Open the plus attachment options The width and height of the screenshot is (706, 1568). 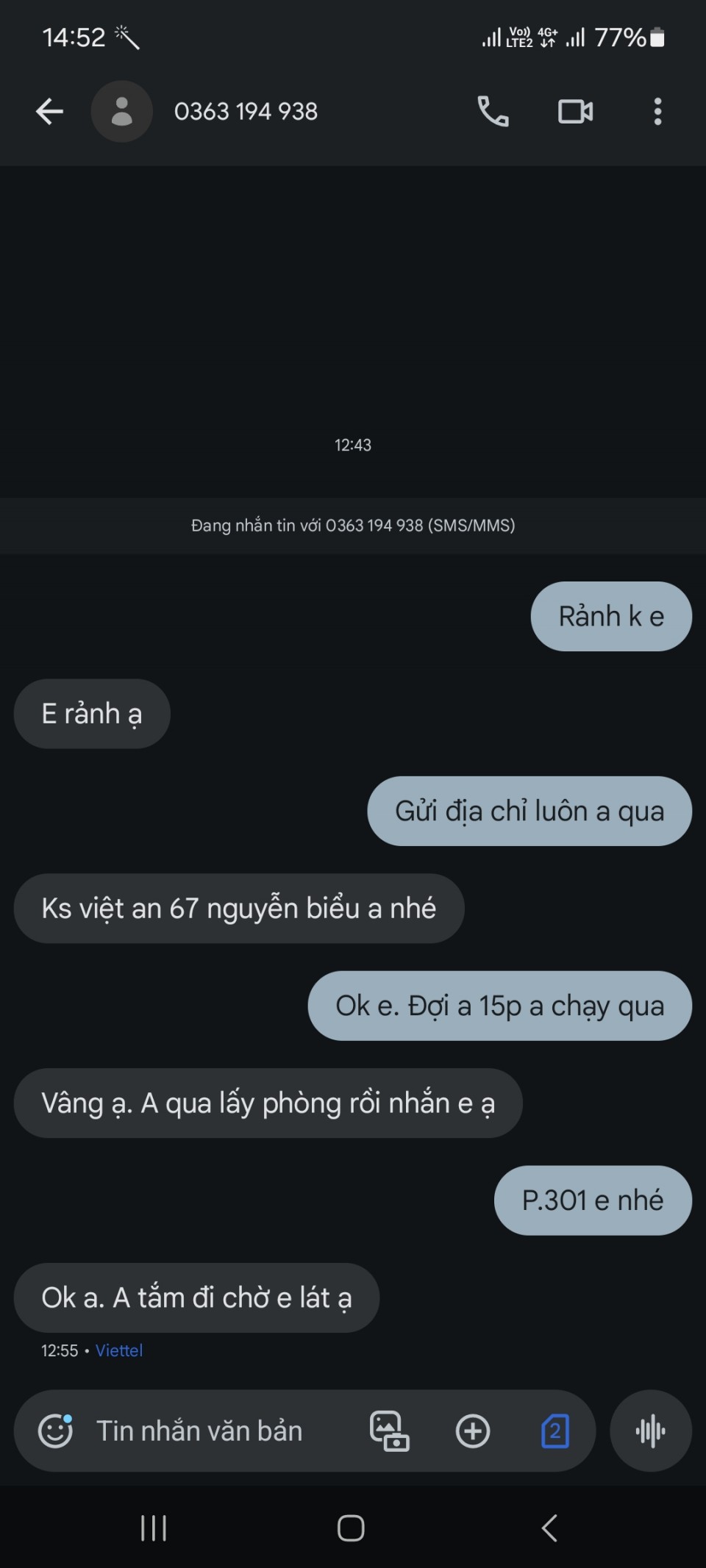point(472,1431)
